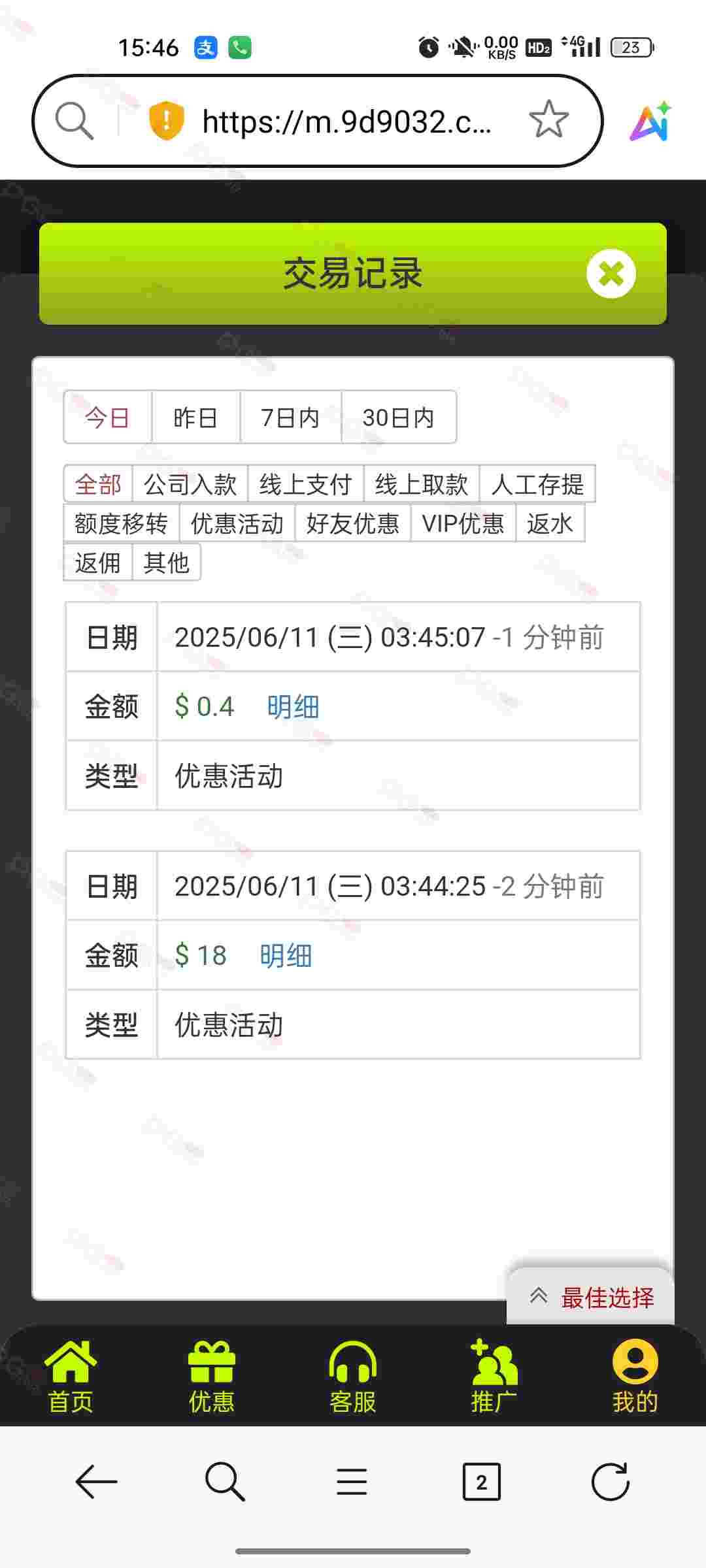706x1568 pixels.
Task: Filter by 线上取款
Action: pyautogui.click(x=421, y=484)
